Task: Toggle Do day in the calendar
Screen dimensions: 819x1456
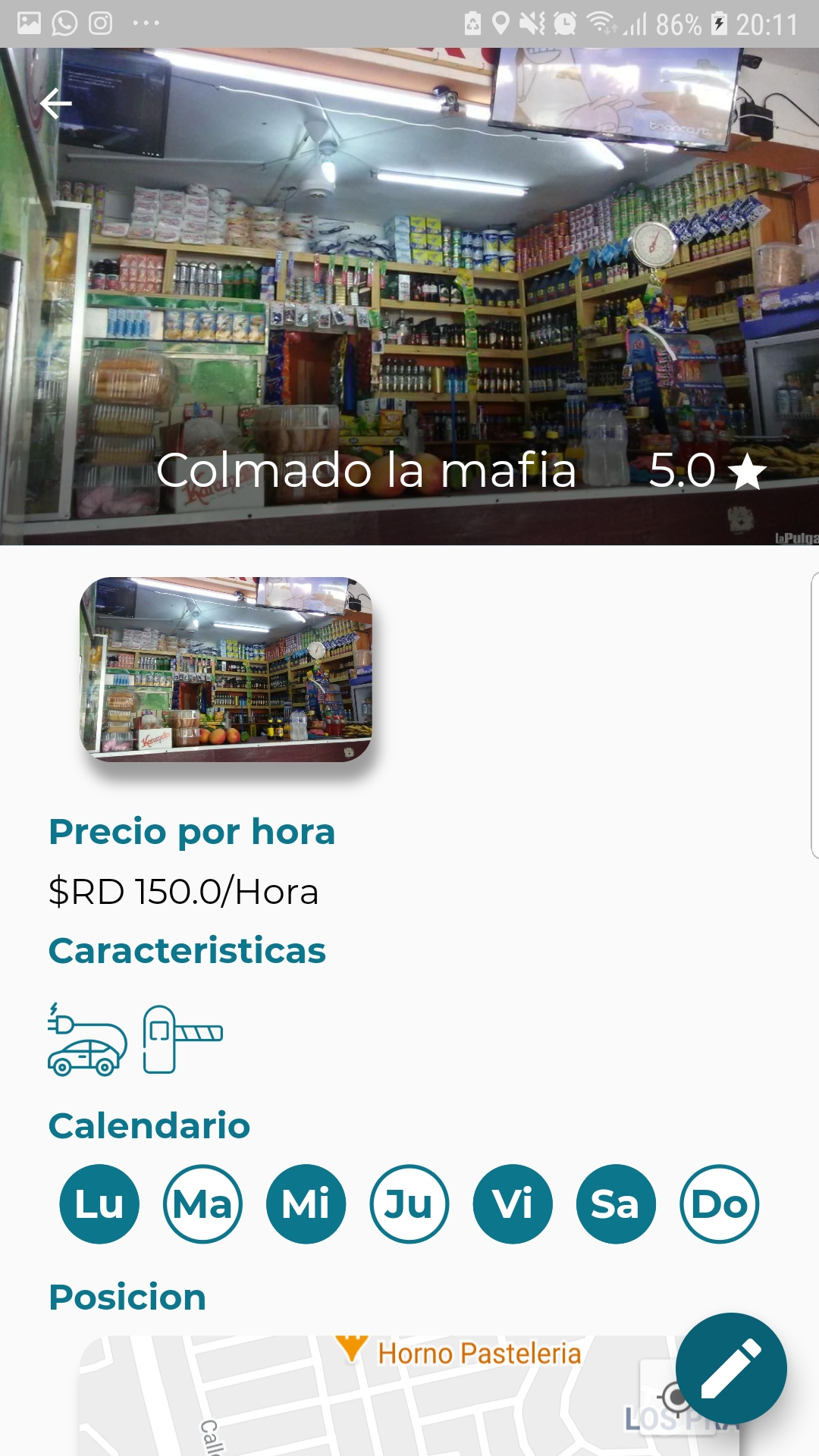Action: coord(719,1203)
